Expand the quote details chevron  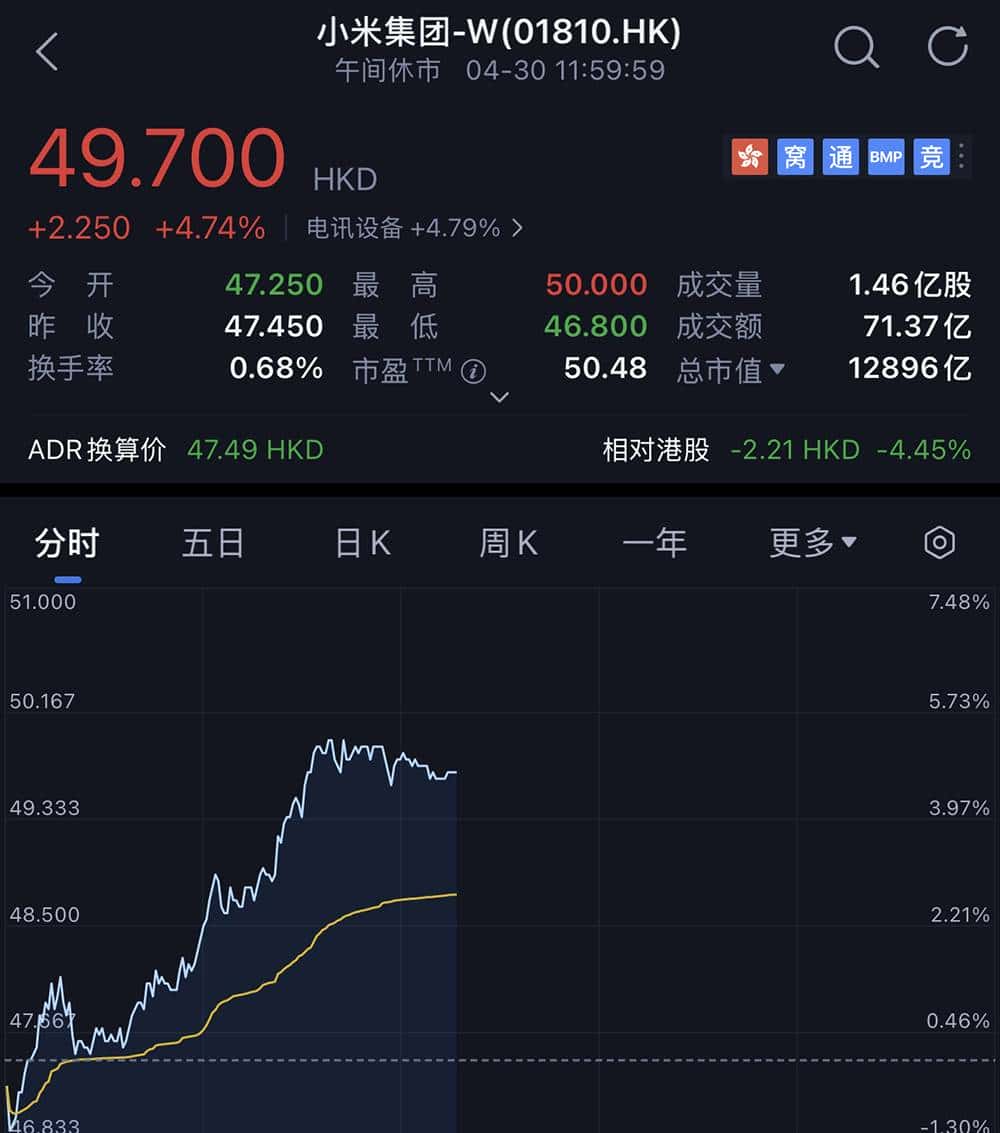point(497,398)
